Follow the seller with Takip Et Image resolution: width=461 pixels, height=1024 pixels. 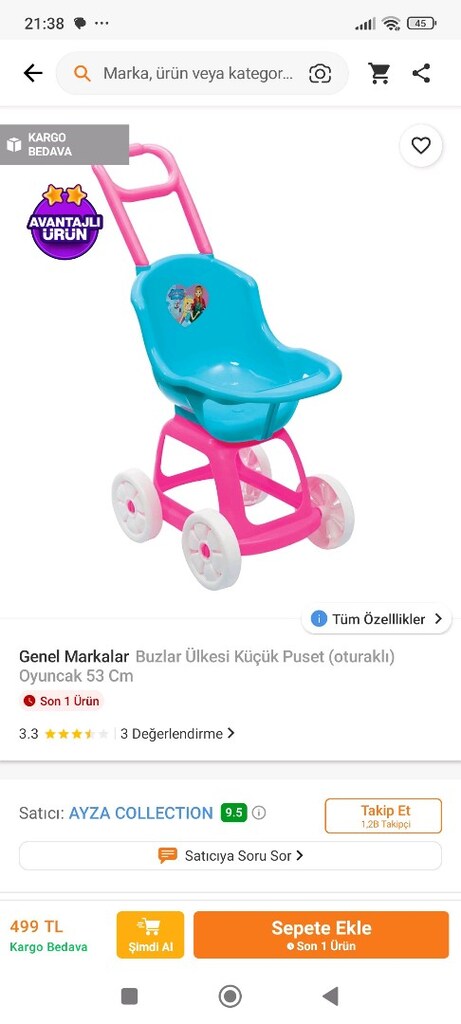[383, 816]
